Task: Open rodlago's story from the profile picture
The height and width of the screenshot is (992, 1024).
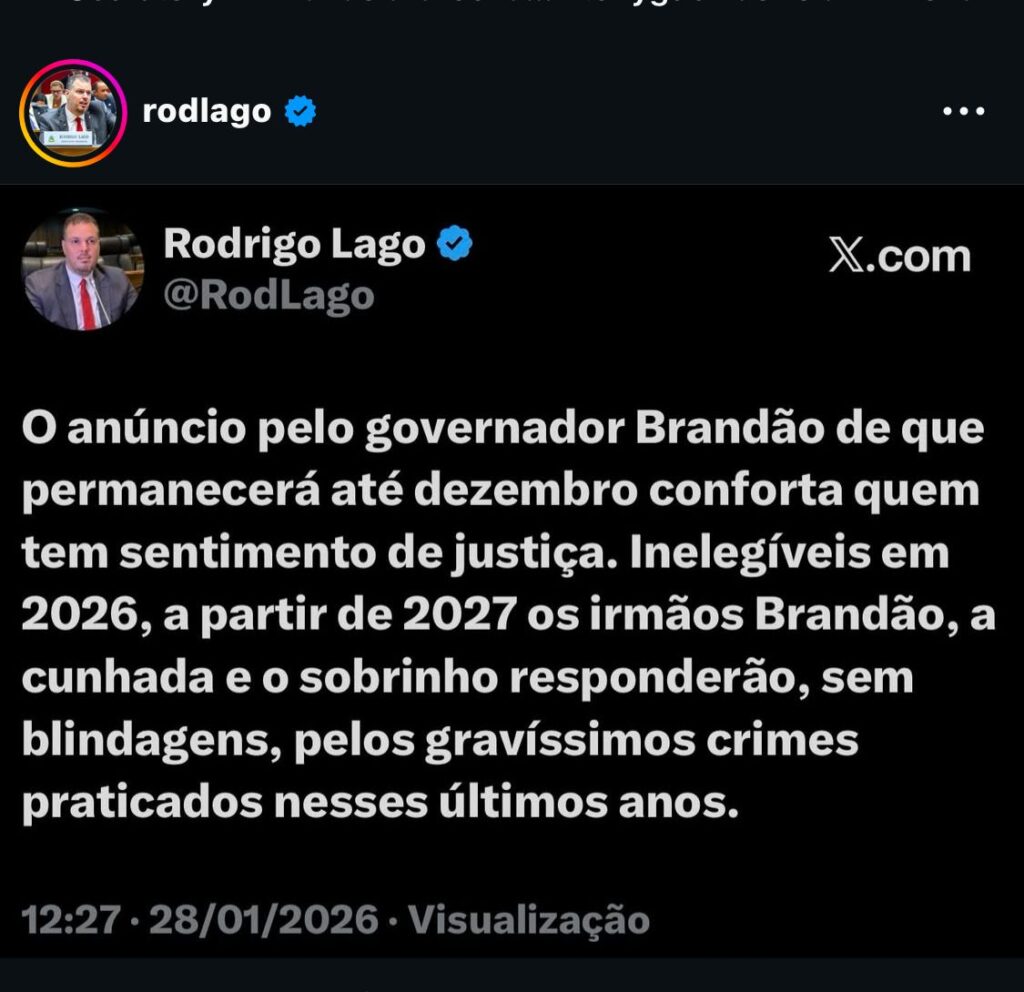Action: tap(71, 112)
